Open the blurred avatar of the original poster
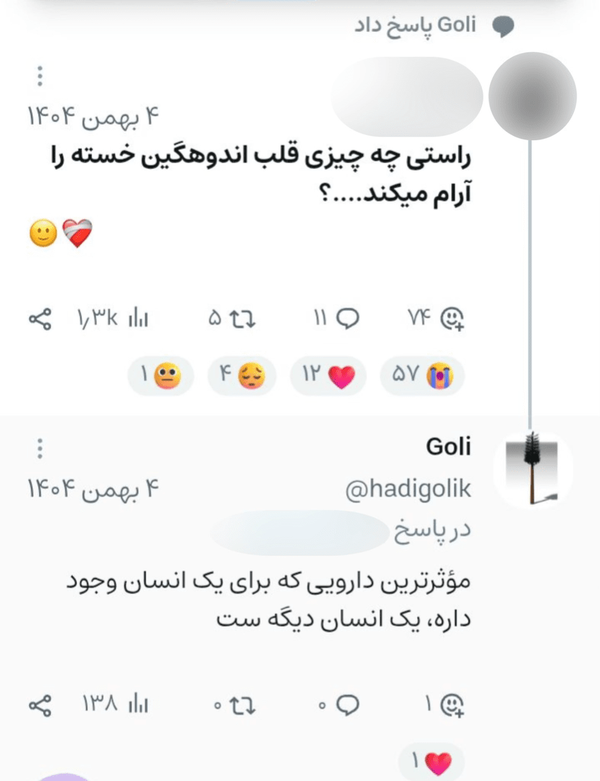The width and height of the screenshot is (600, 781). click(x=532, y=96)
